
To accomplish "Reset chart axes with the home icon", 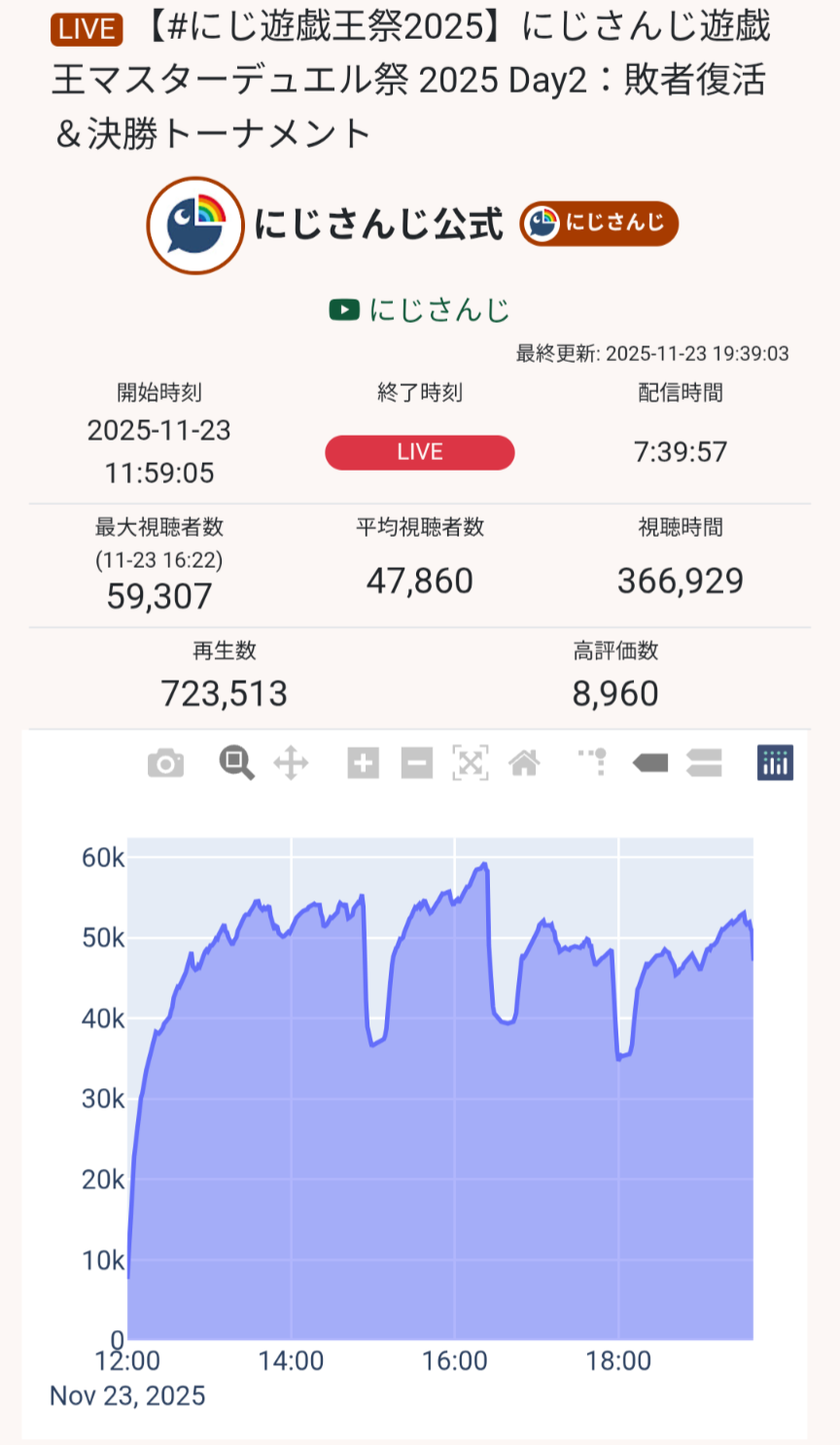I will tap(524, 763).
